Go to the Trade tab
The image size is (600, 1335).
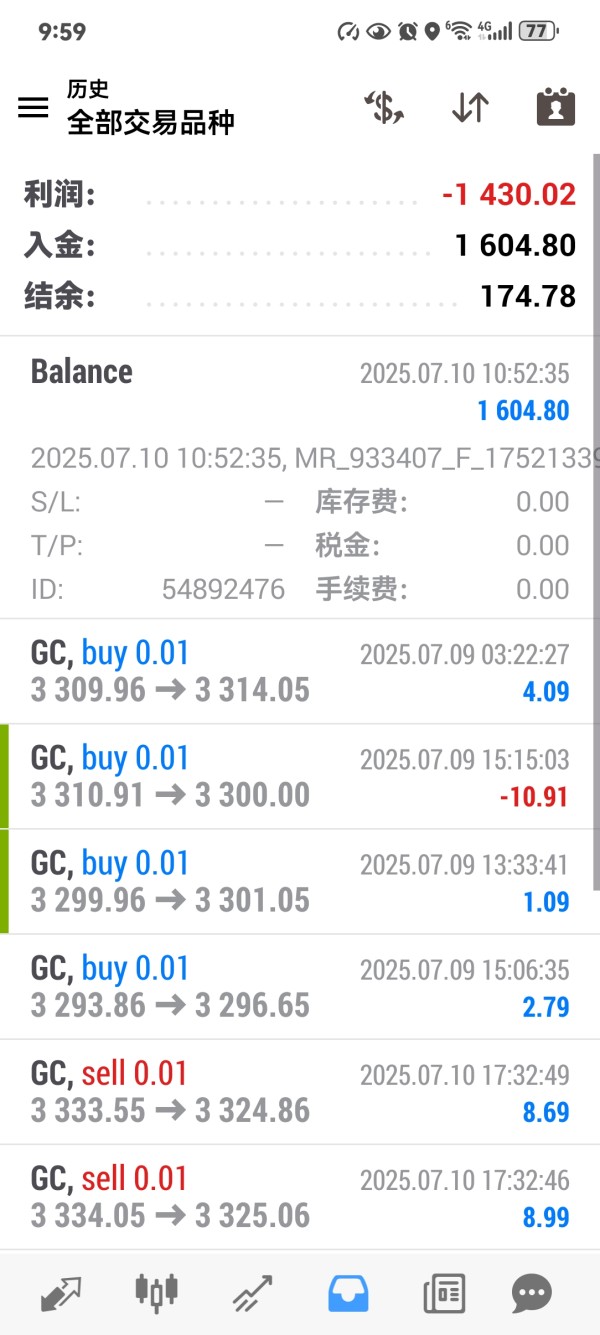(x=252, y=1293)
